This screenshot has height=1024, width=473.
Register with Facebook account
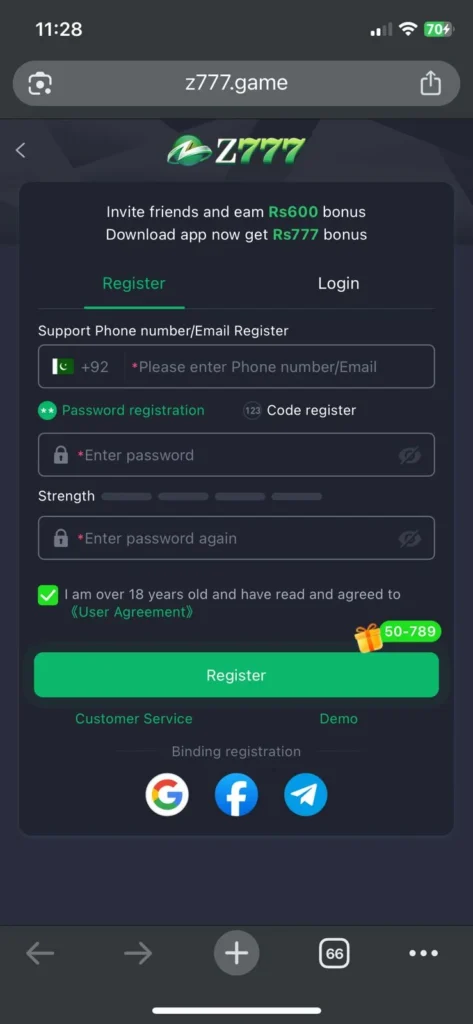click(x=236, y=794)
